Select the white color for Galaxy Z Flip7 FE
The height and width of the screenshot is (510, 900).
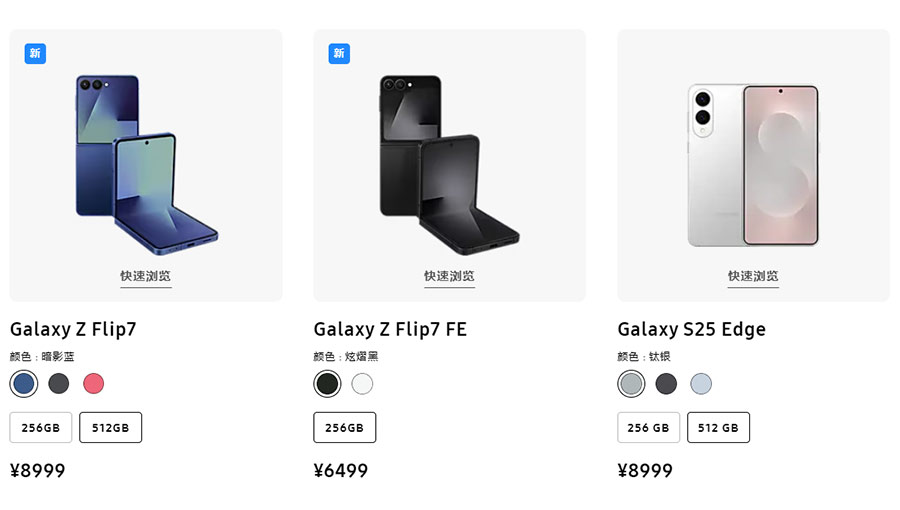pos(362,383)
